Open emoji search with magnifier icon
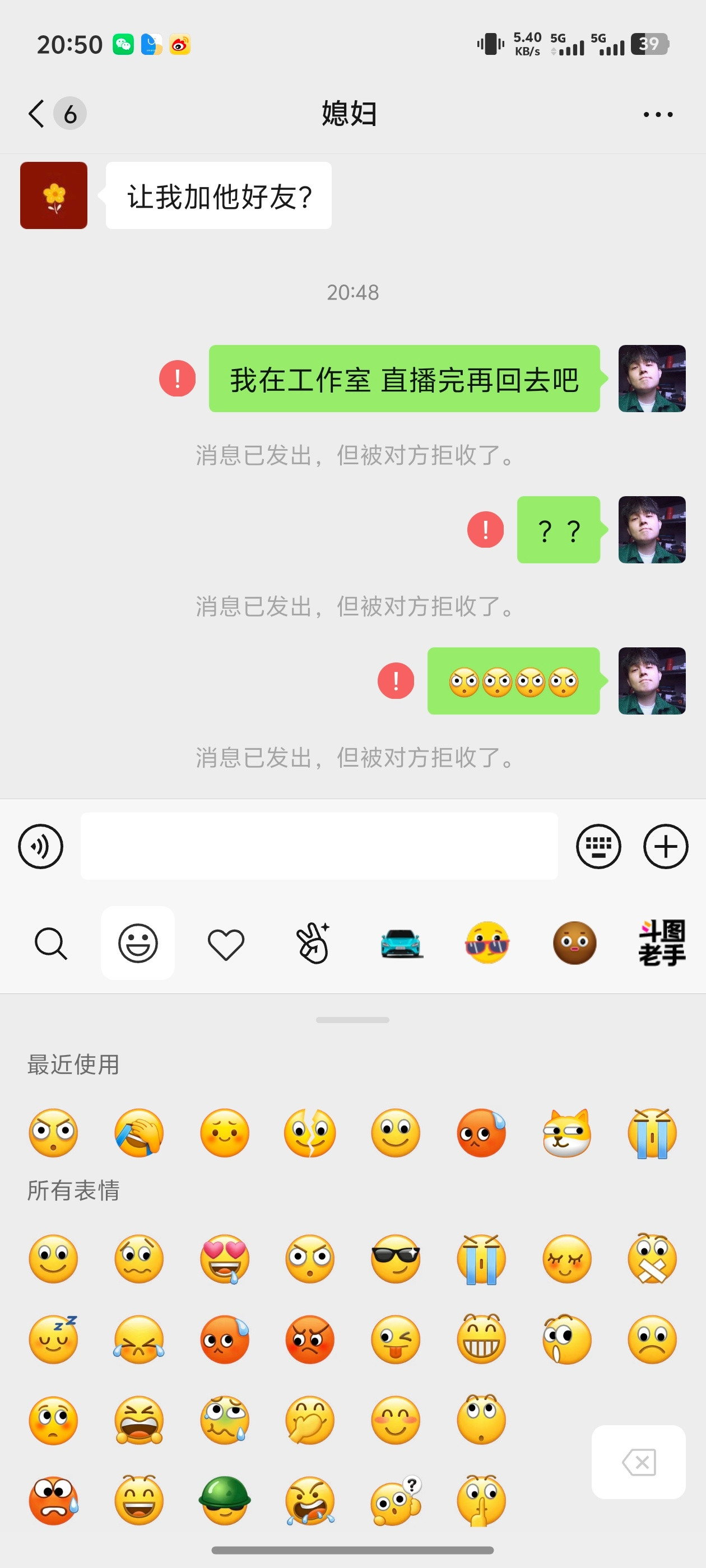The height and width of the screenshot is (1568, 706). pyautogui.click(x=50, y=943)
